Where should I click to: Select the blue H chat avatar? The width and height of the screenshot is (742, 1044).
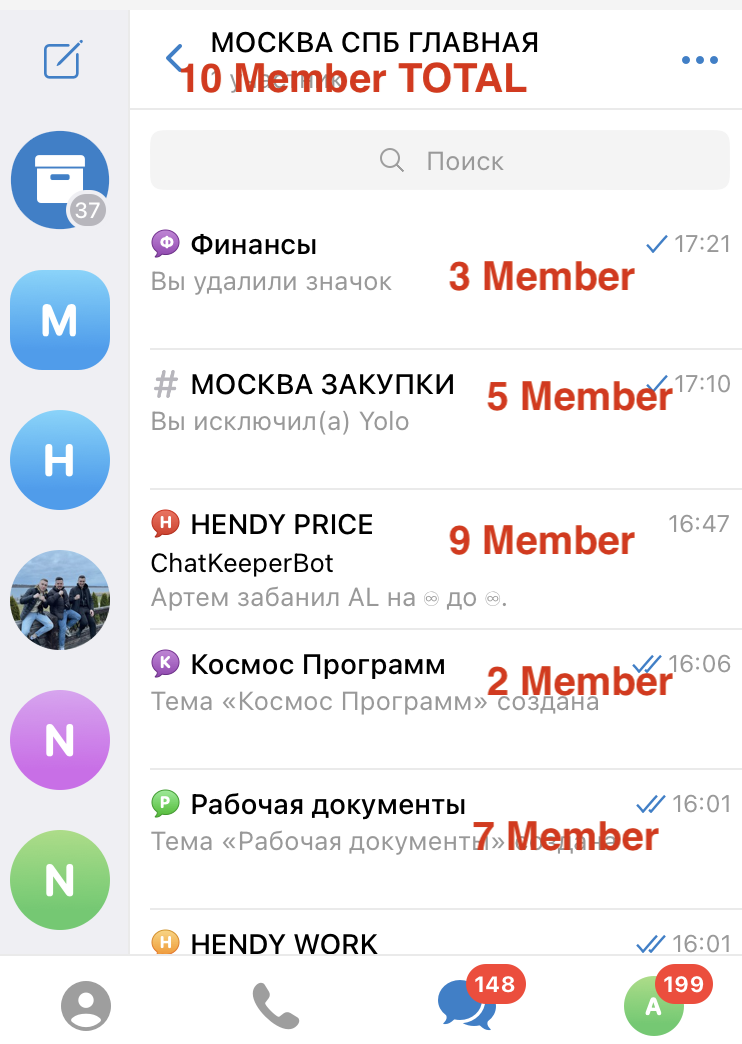click(x=59, y=460)
